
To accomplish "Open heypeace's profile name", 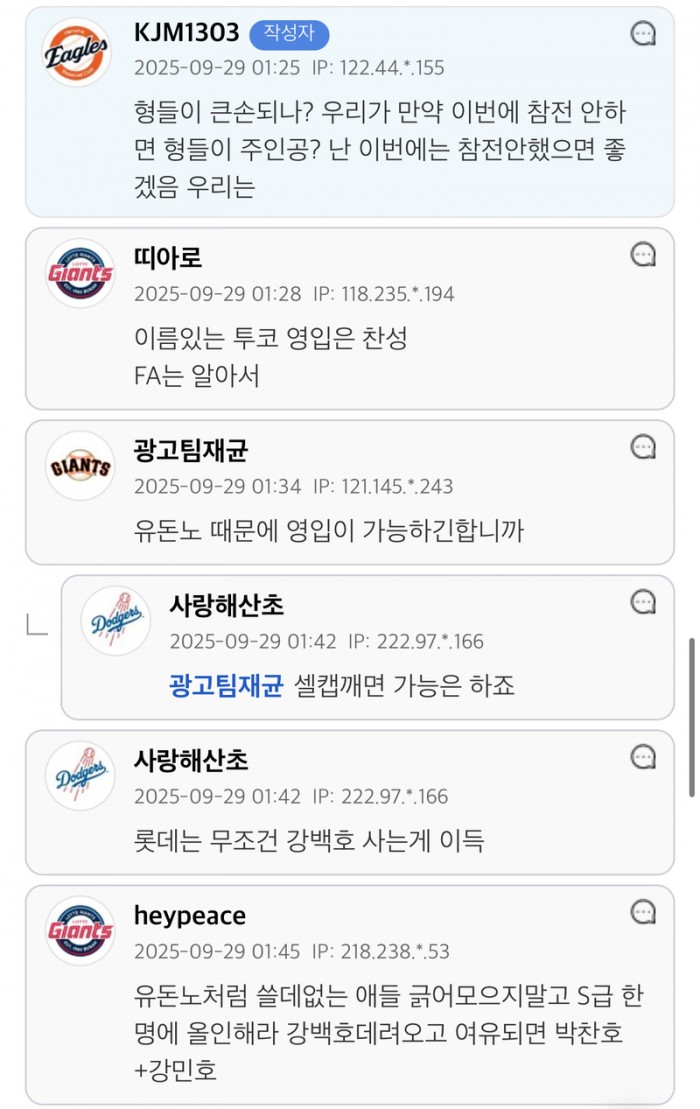I will [x=189, y=916].
